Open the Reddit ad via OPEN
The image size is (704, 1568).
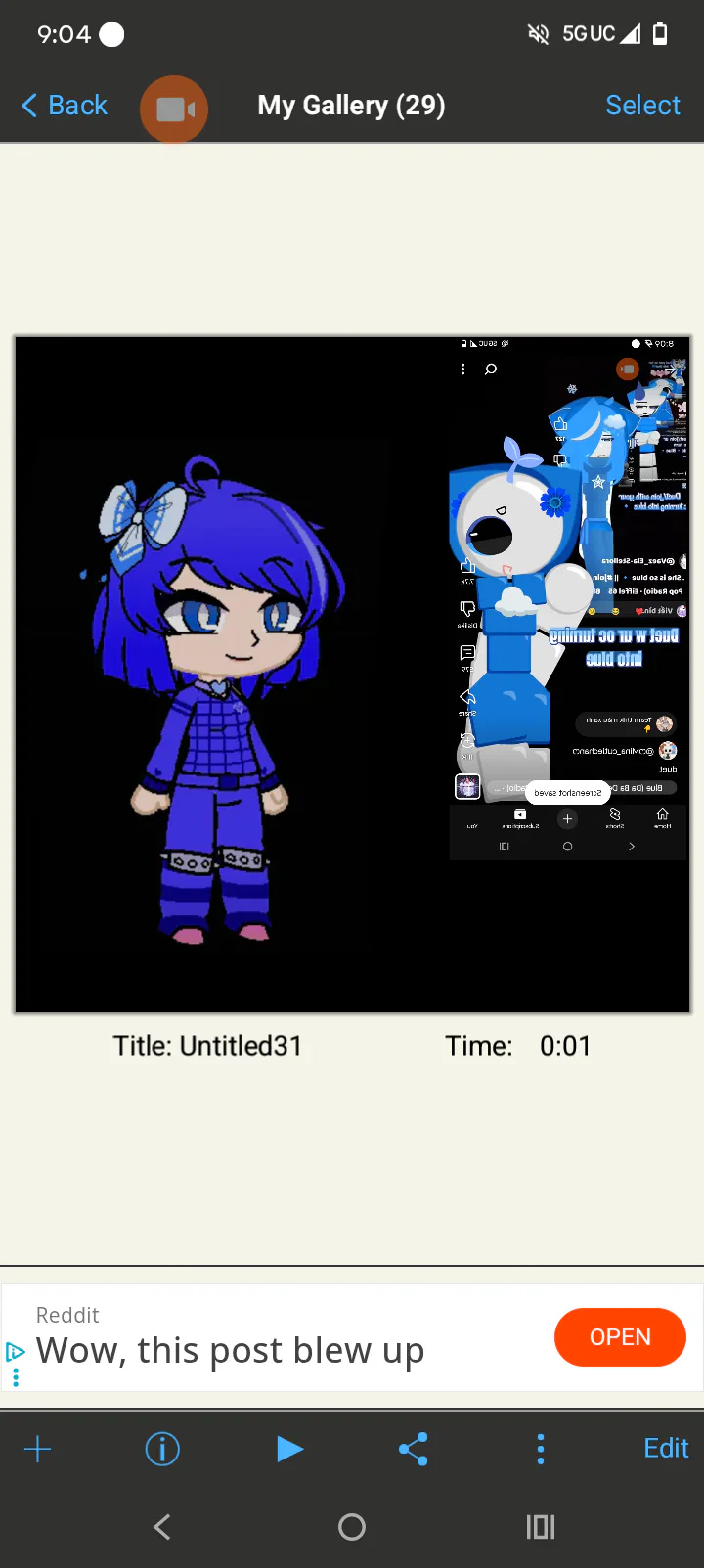click(x=620, y=1336)
